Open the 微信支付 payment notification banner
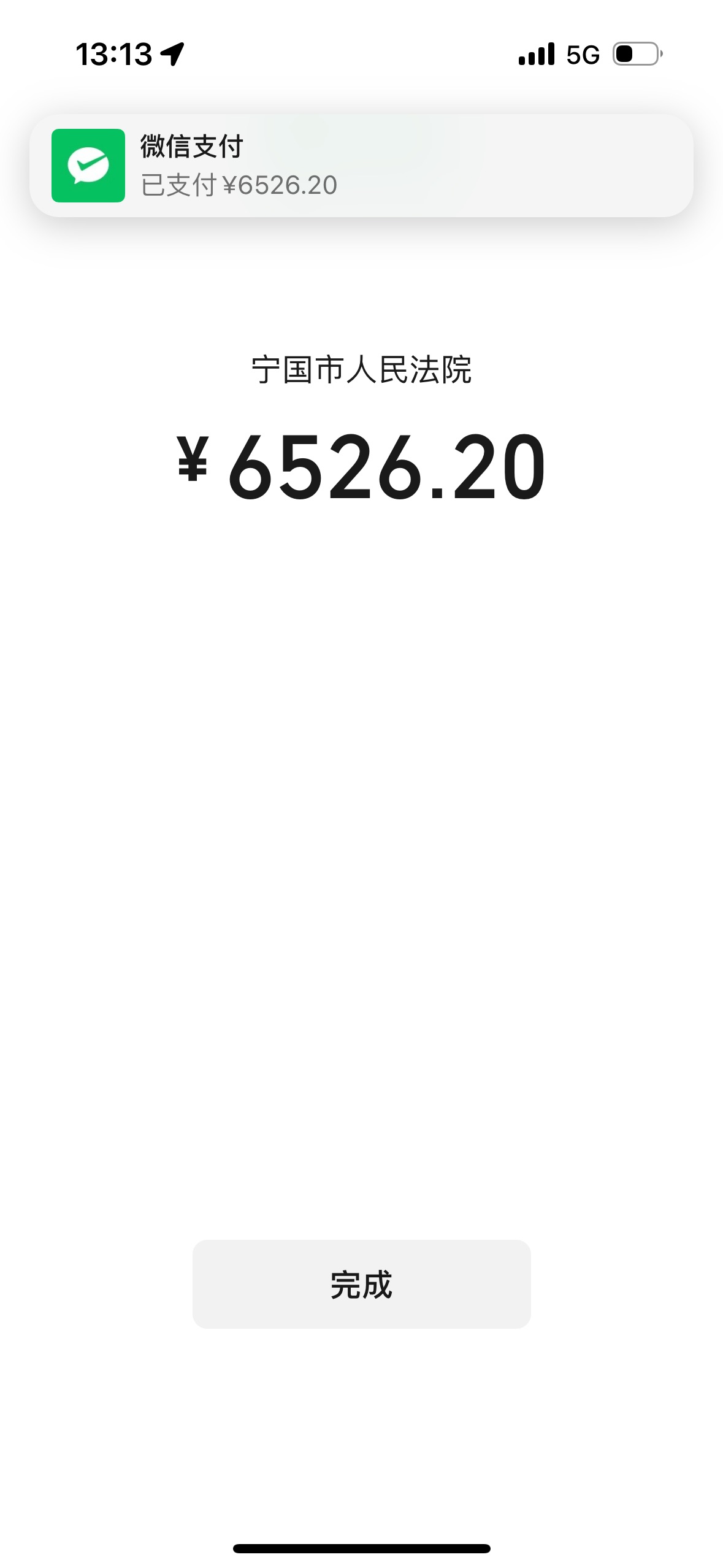This screenshot has height=1568, width=723. (x=361, y=166)
